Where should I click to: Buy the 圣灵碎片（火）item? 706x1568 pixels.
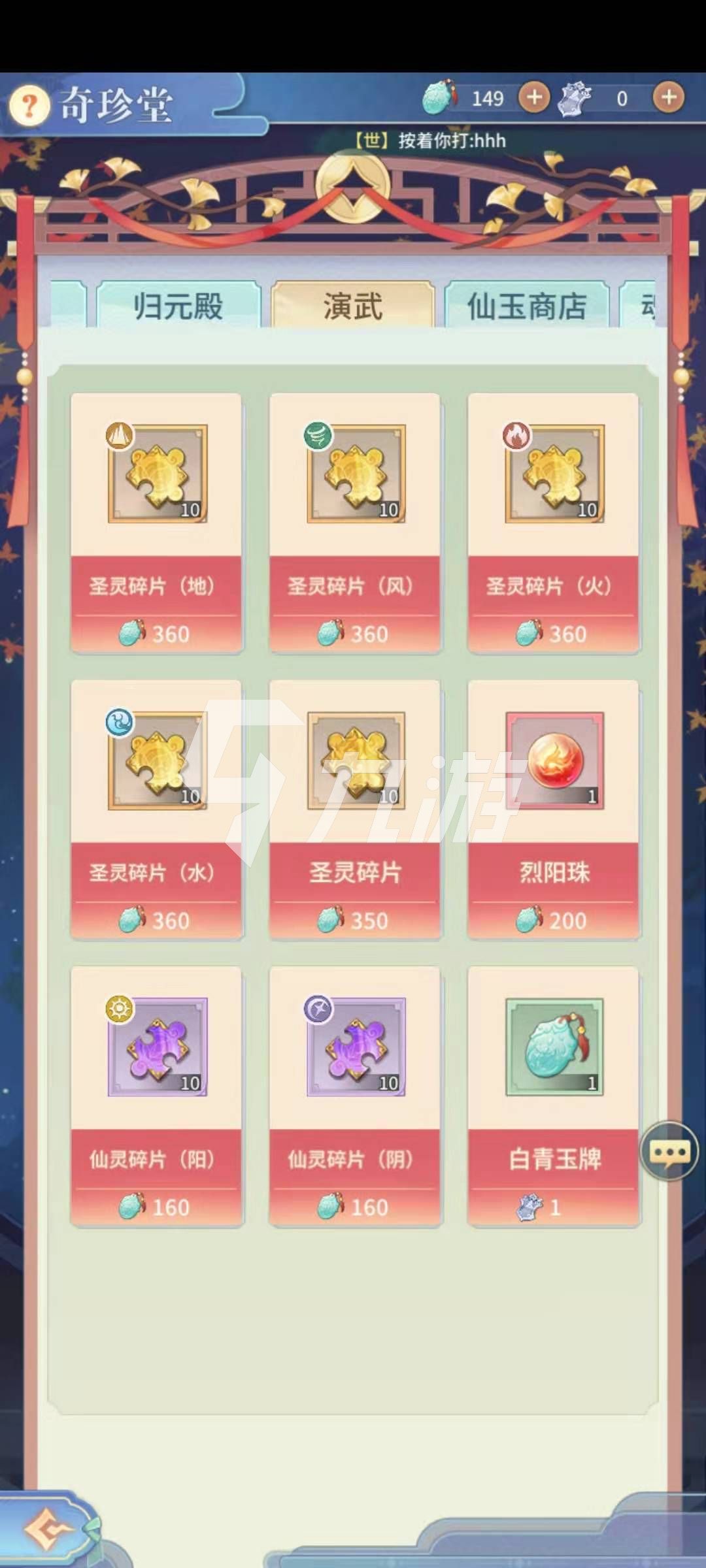[554, 523]
